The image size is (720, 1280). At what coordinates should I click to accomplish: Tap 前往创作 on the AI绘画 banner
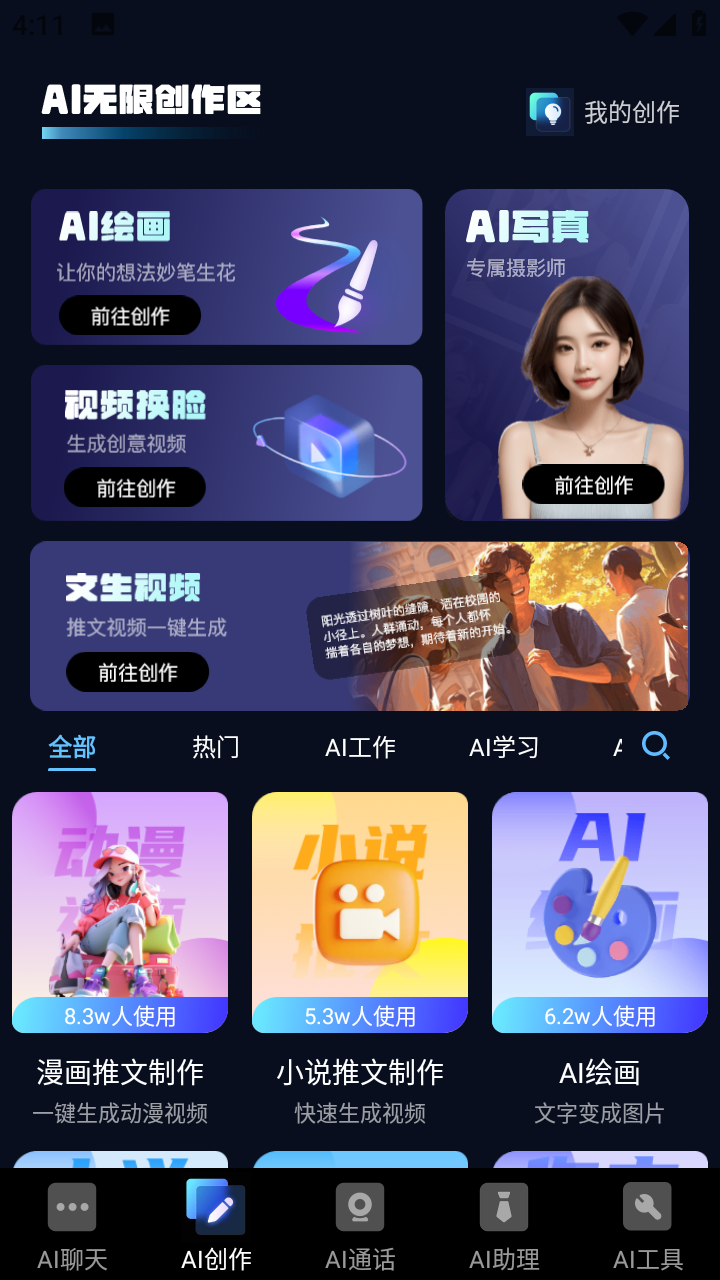tap(130, 316)
